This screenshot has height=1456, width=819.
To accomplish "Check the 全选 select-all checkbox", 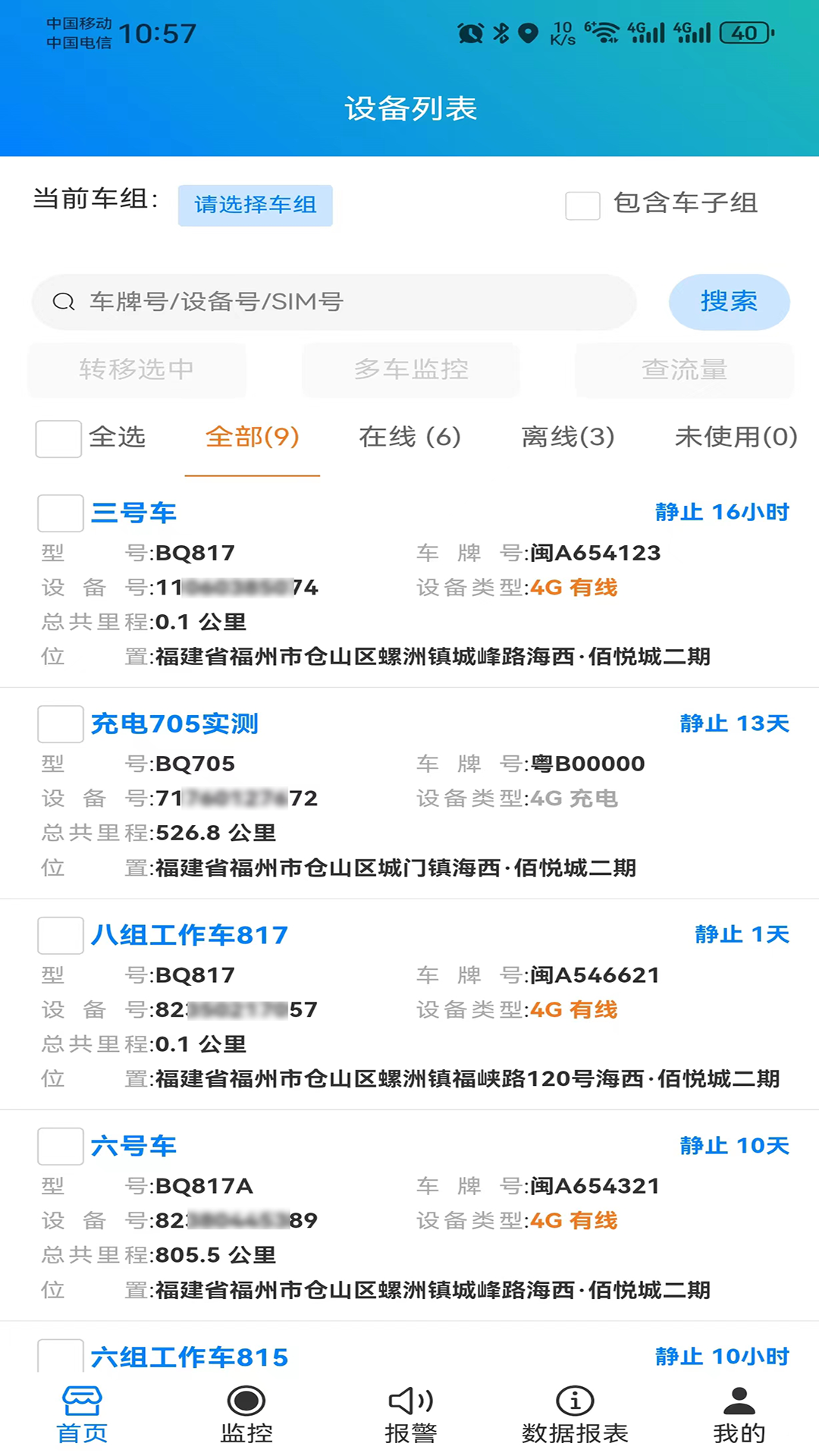I will coord(58,438).
